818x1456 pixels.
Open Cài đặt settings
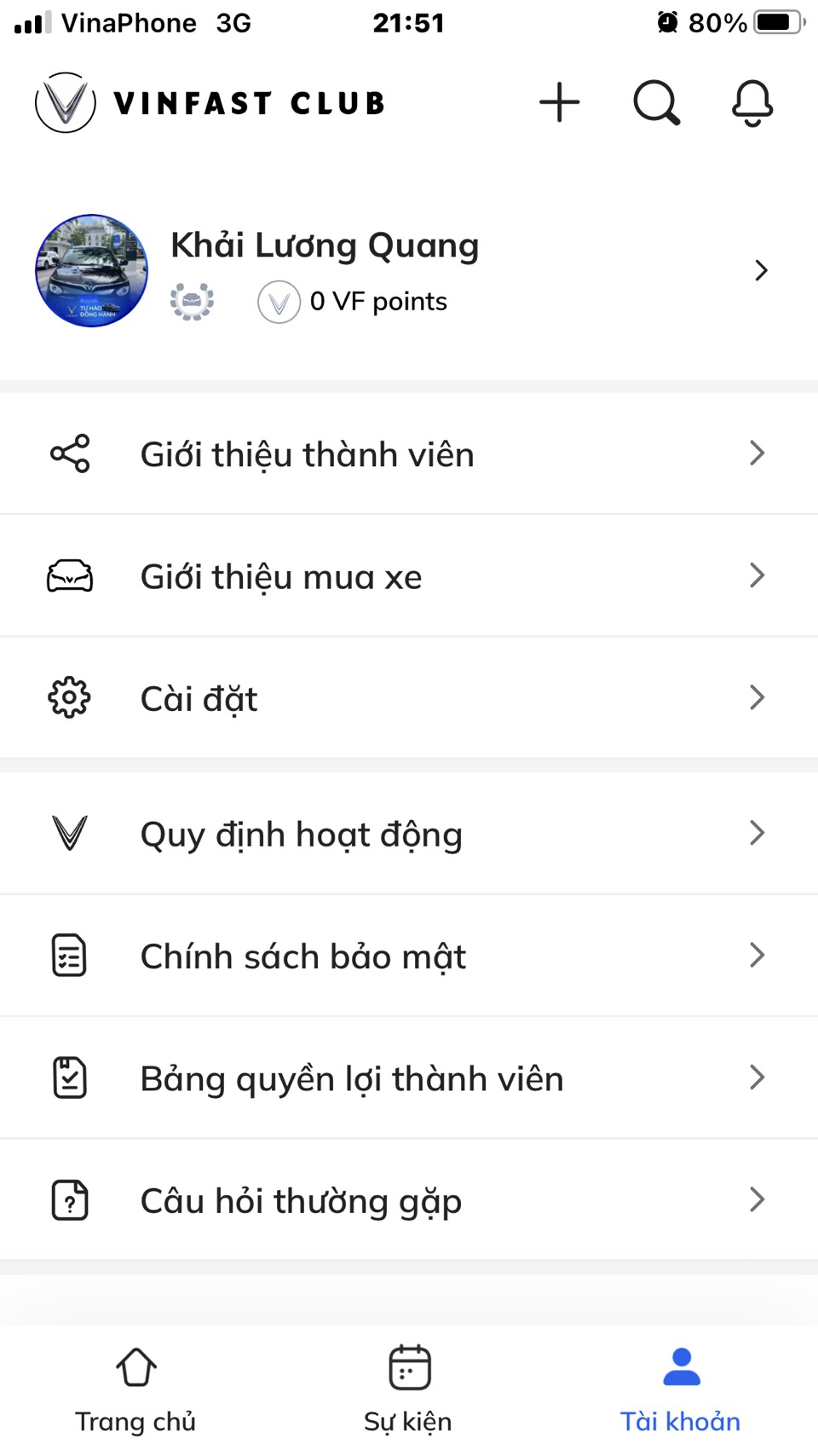point(409,698)
